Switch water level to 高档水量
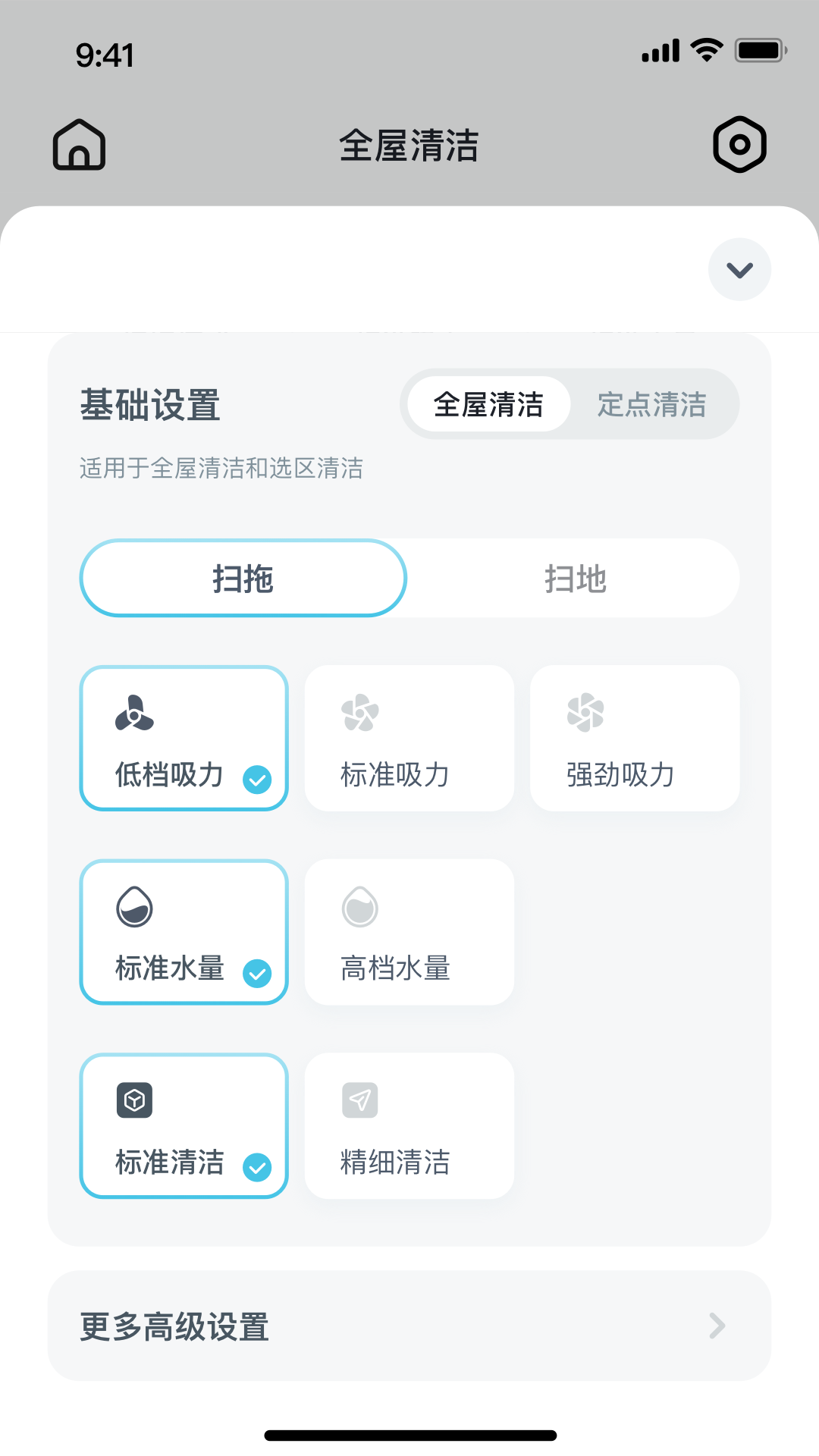The width and height of the screenshot is (819, 1456). [409, 931]
